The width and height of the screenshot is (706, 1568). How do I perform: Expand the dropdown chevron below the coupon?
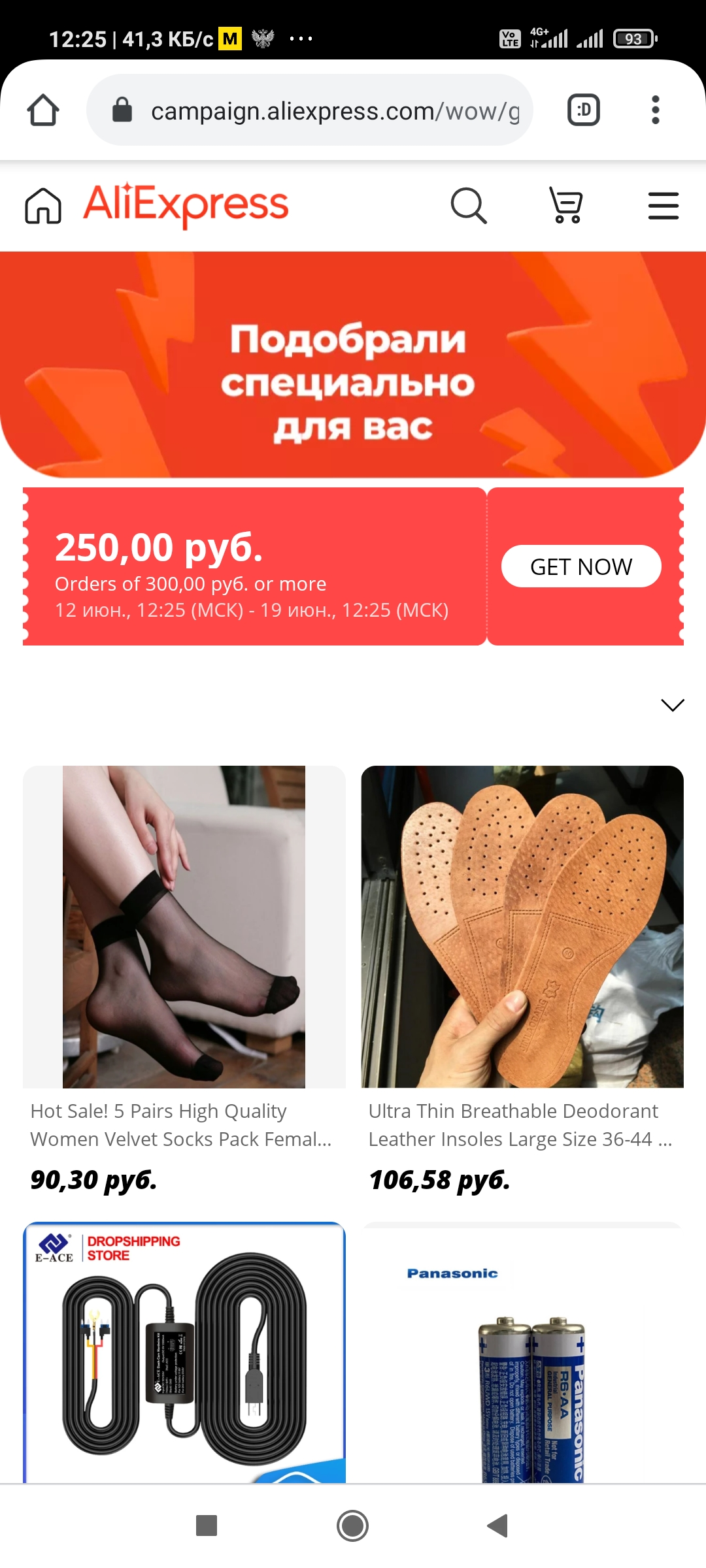673,705
